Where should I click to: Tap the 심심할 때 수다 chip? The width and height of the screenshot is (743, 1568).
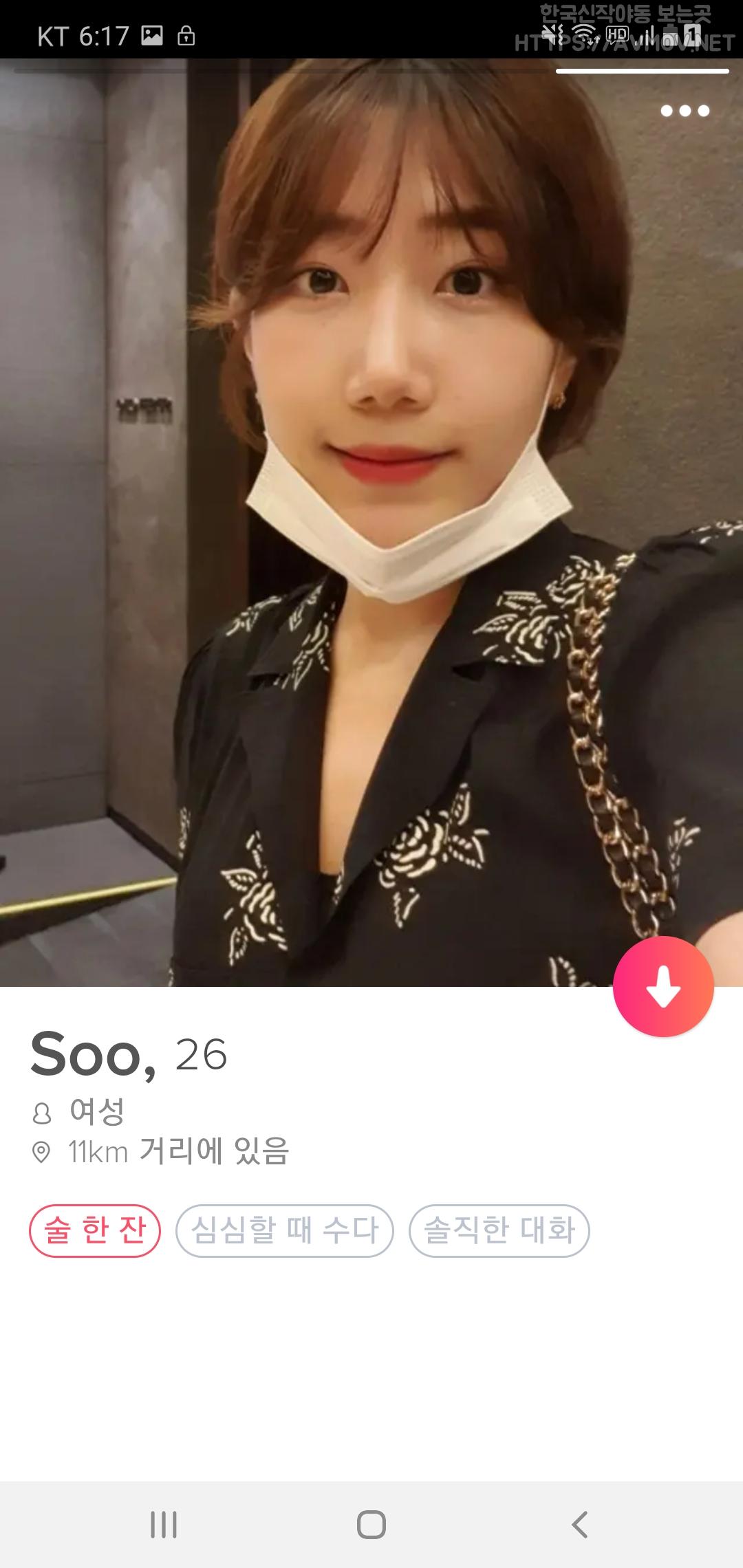point(284,1230)
